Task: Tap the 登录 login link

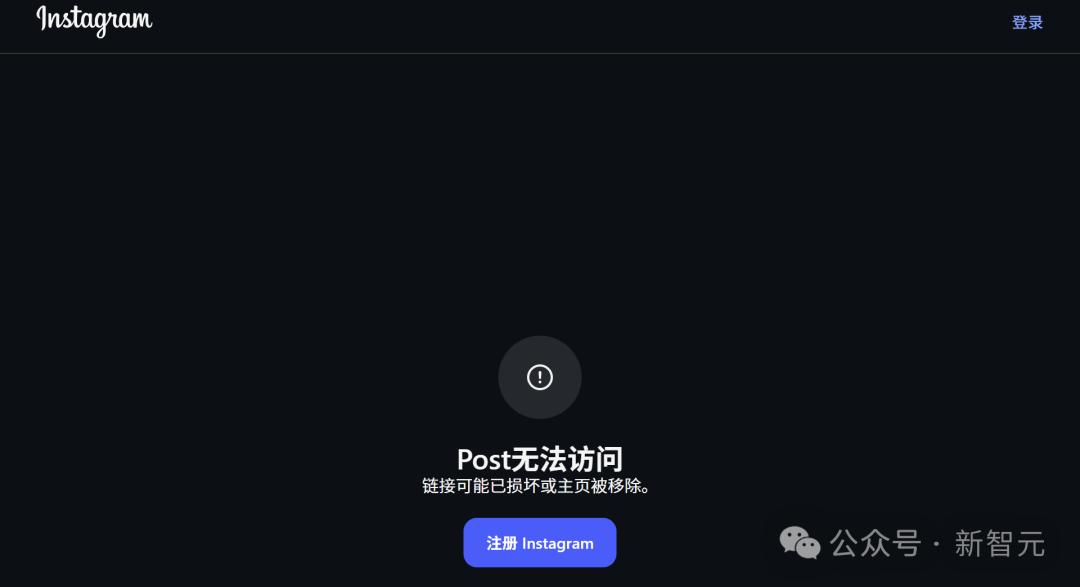Action: click(1027, 22)
